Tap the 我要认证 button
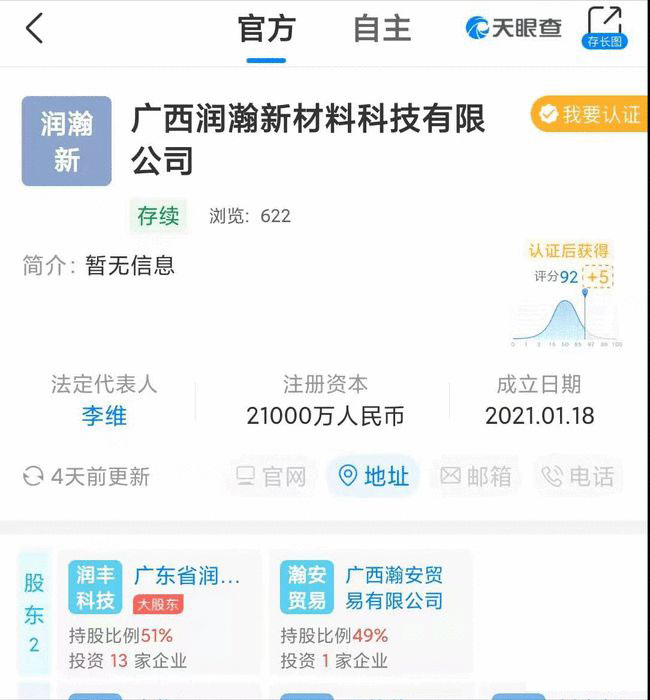The image size is (650, 700). [590, 115]
